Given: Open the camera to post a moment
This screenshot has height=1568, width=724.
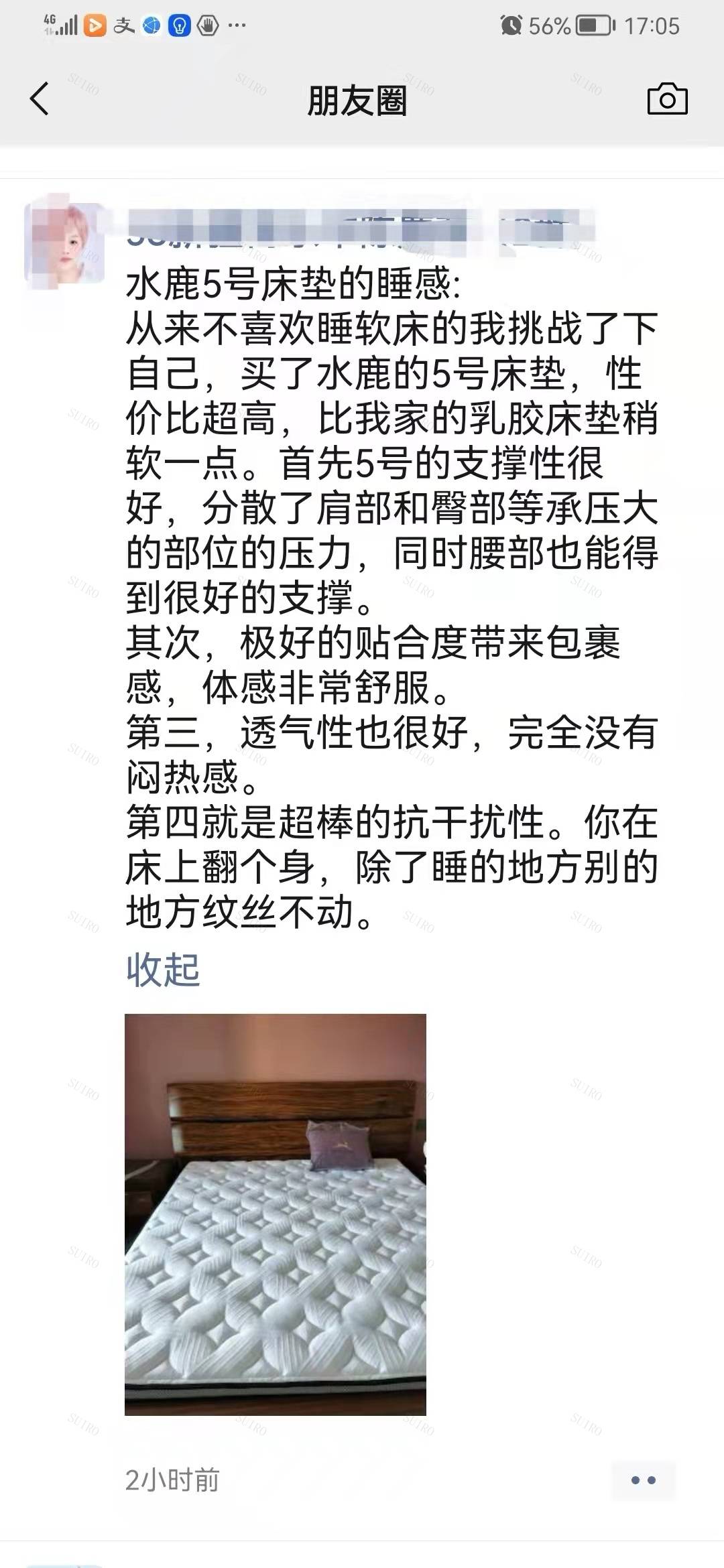Looking at the screenshot, I should (x=667, y=99).
